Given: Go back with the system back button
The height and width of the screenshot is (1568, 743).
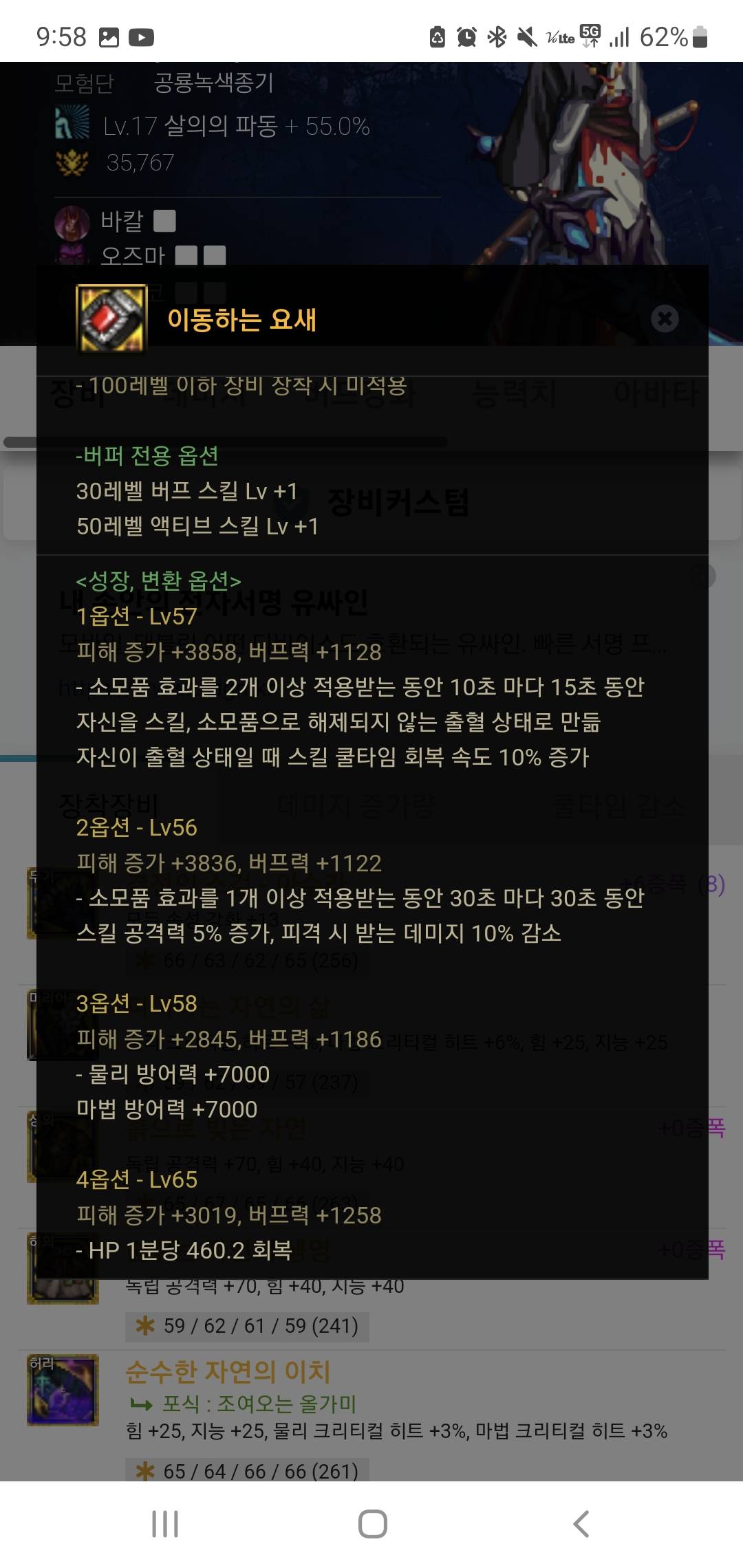Looking at the screenshot, I should (581, 1524).
